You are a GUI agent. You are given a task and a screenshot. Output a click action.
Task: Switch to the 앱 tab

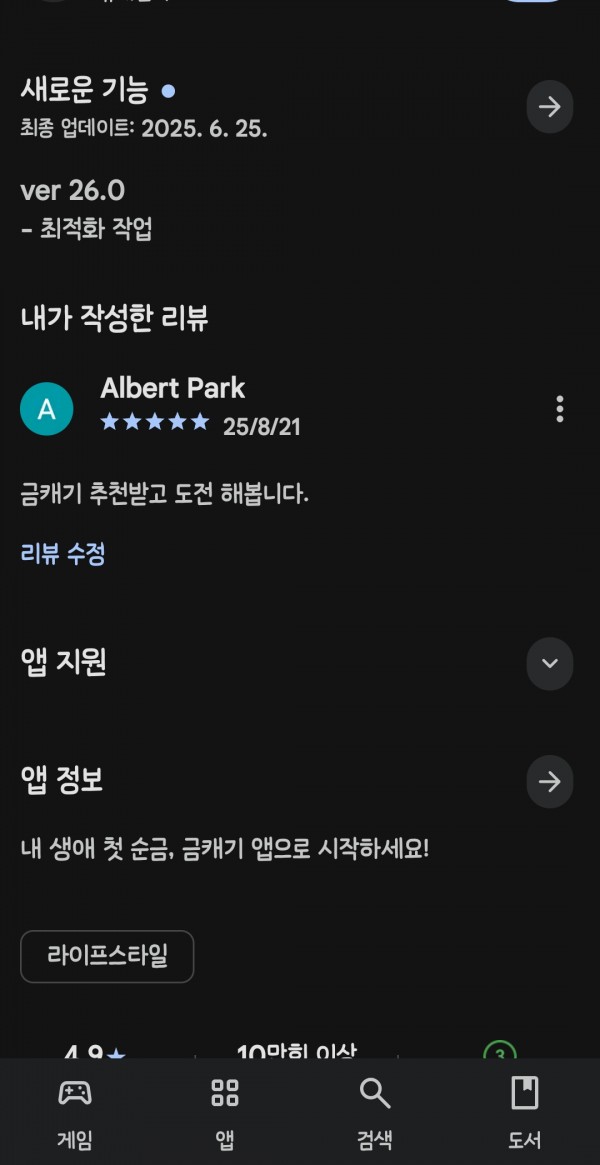(225, 1112)
